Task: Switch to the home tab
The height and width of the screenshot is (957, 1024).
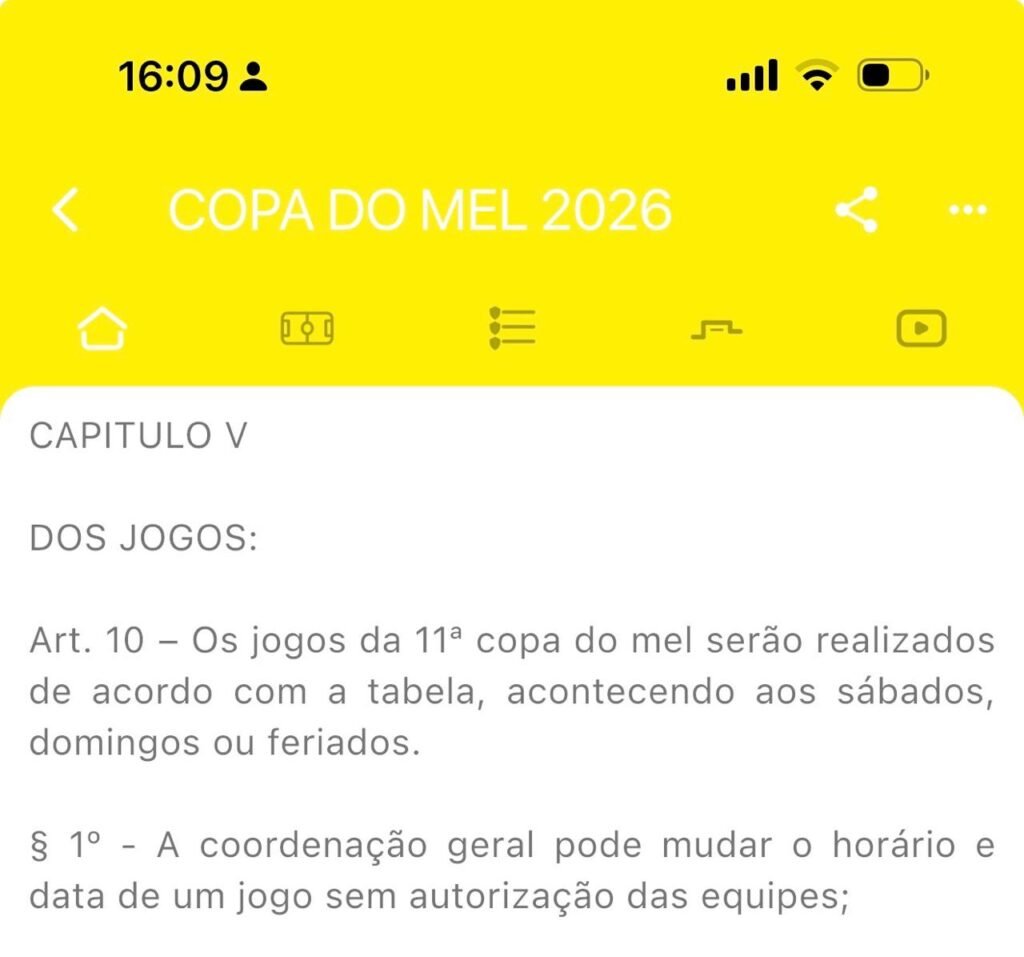Action: coord(103,329)
